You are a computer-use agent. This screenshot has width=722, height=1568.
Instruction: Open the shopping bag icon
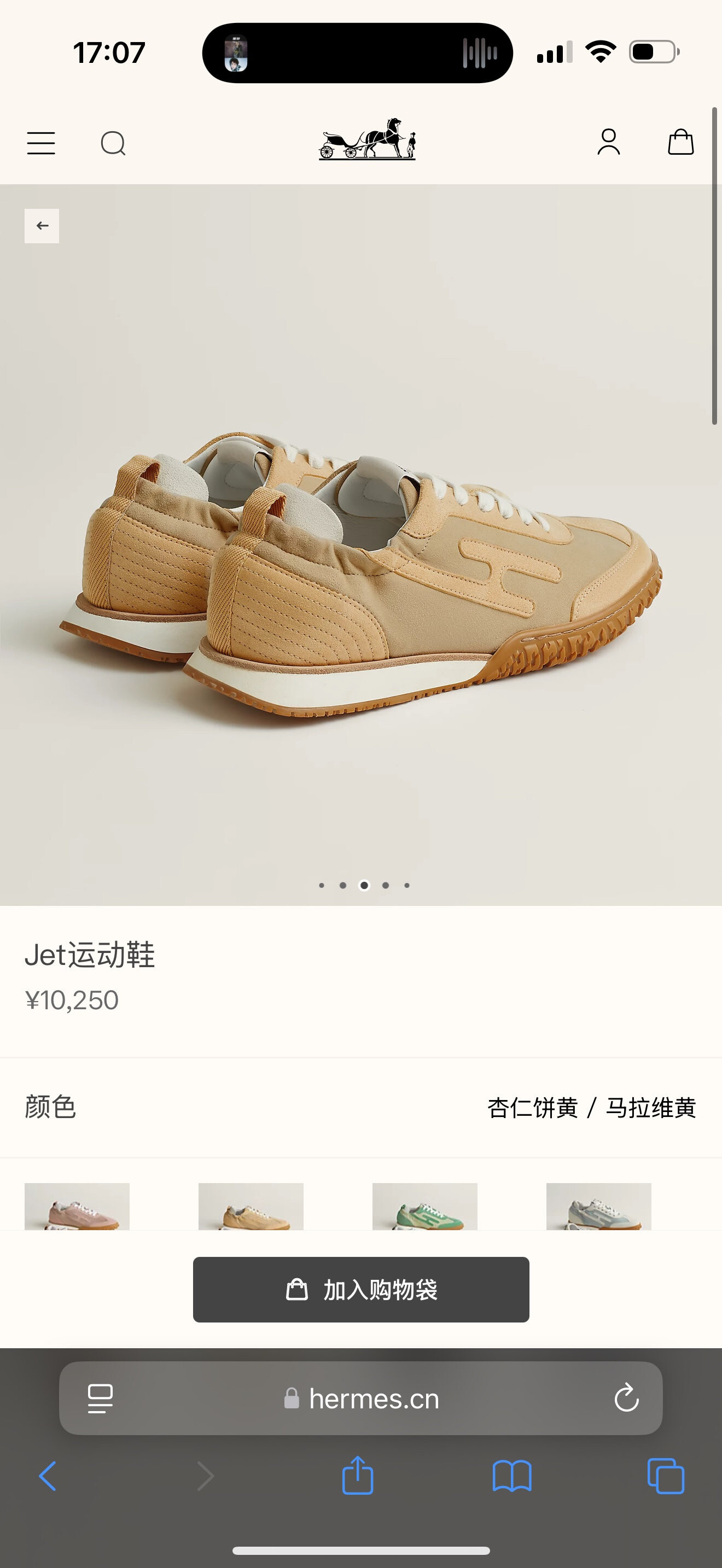click(x=680, y=142)
